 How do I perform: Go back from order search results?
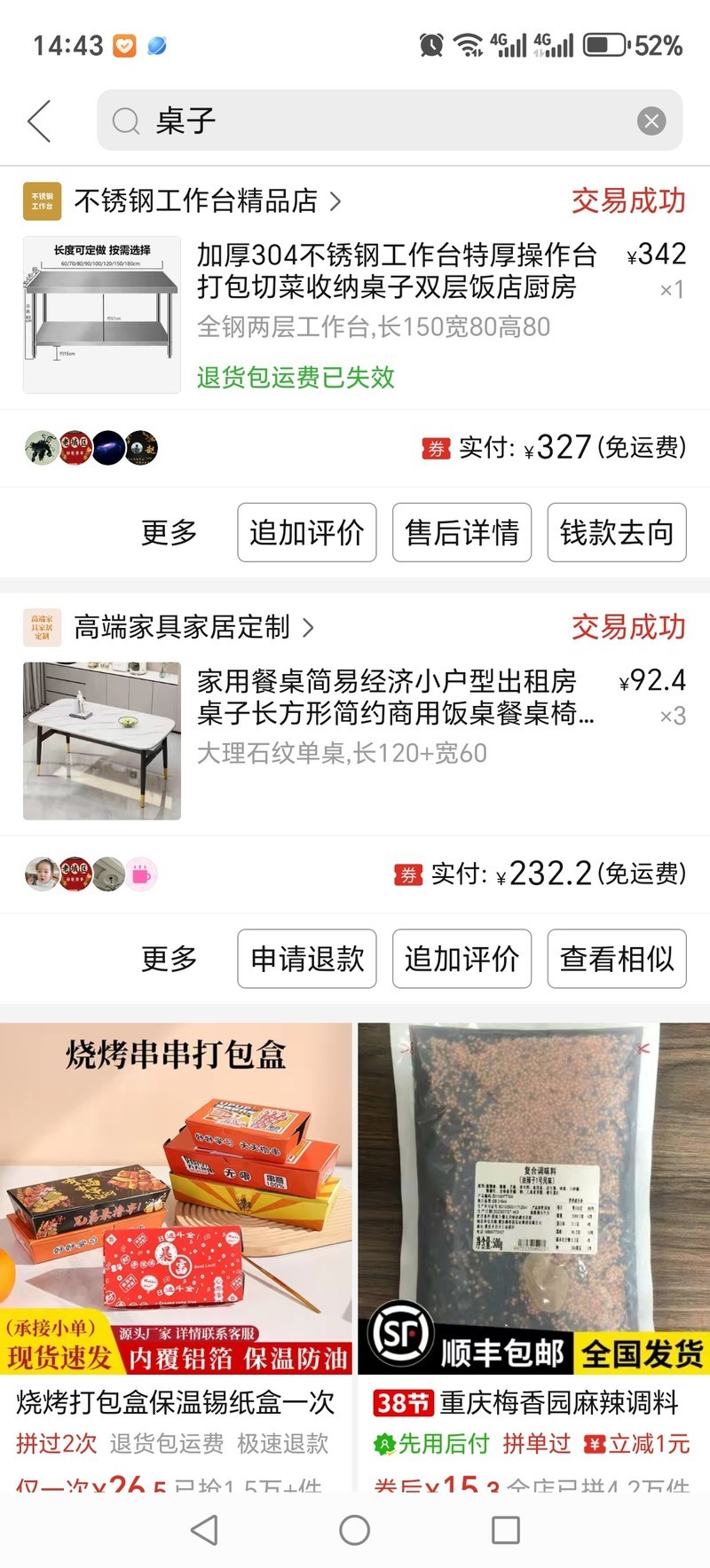click(x=40, y=121)
